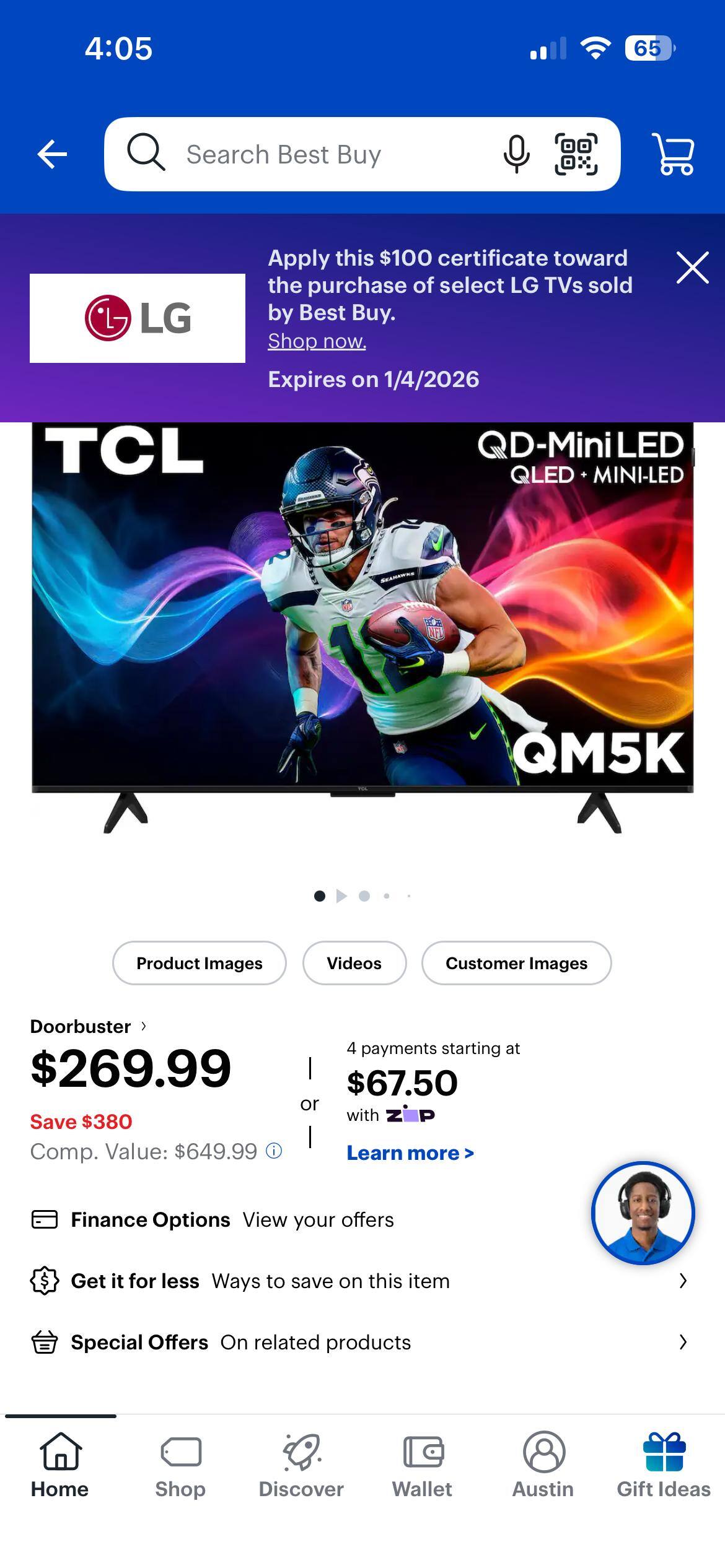
Task: Open the shopping cart
Action: [674, 155]
